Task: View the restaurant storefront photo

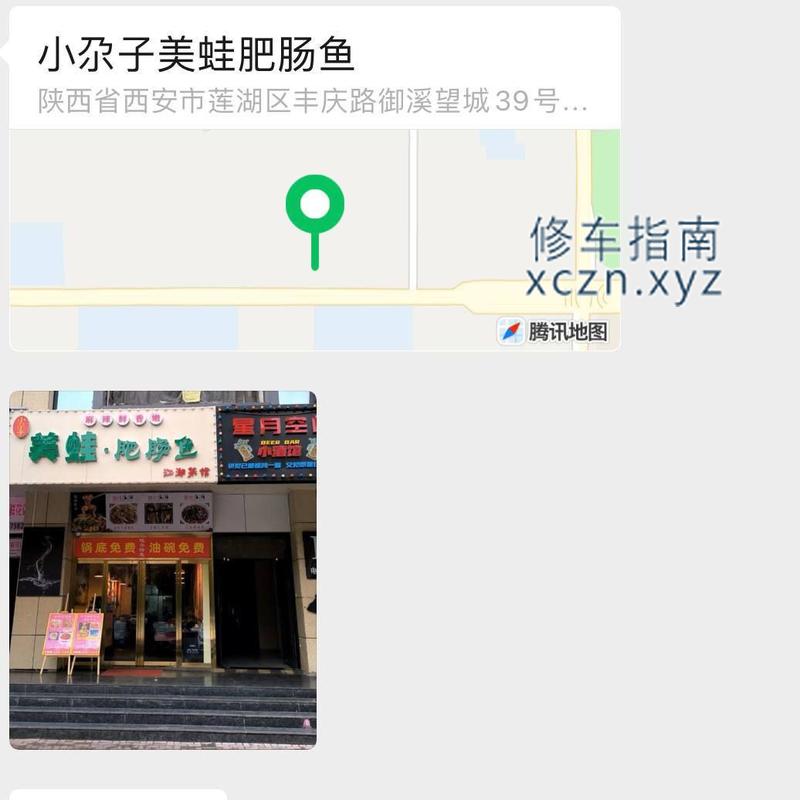Action: coord(163,569)
